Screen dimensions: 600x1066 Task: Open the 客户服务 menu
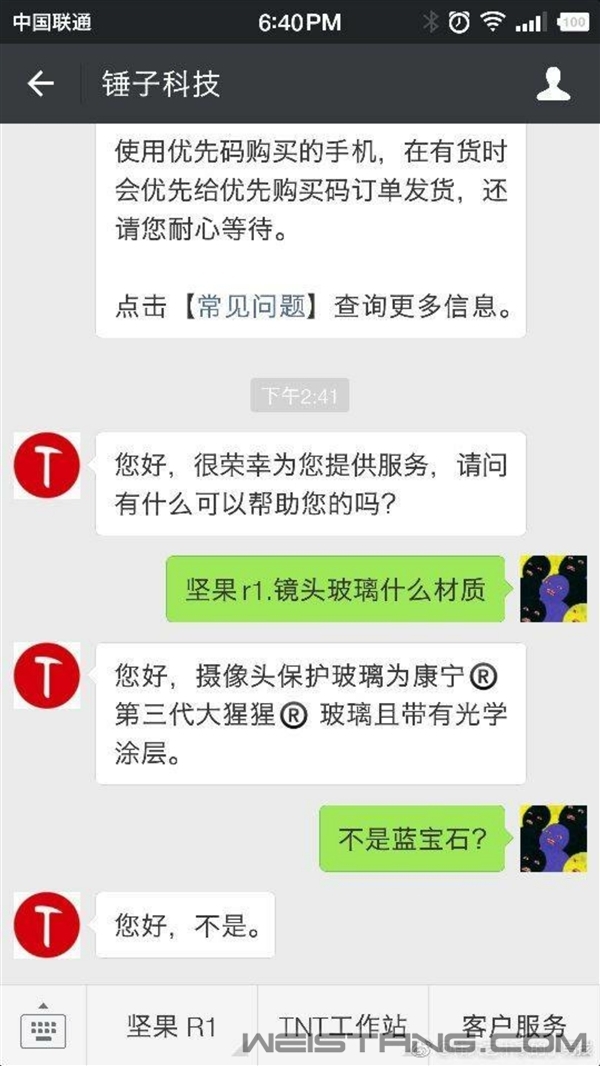[514, 1026]
